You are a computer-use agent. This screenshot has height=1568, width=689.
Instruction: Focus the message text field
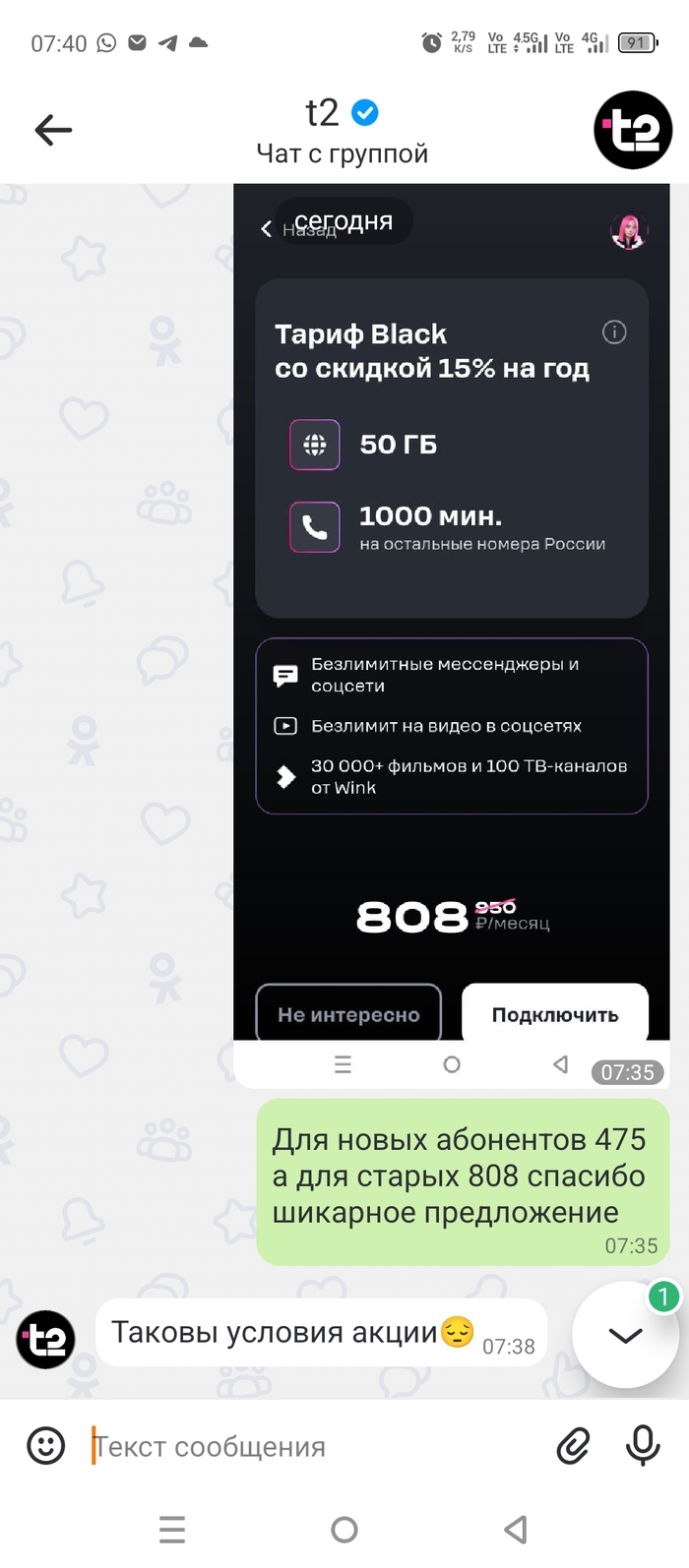coord(315,1447)
